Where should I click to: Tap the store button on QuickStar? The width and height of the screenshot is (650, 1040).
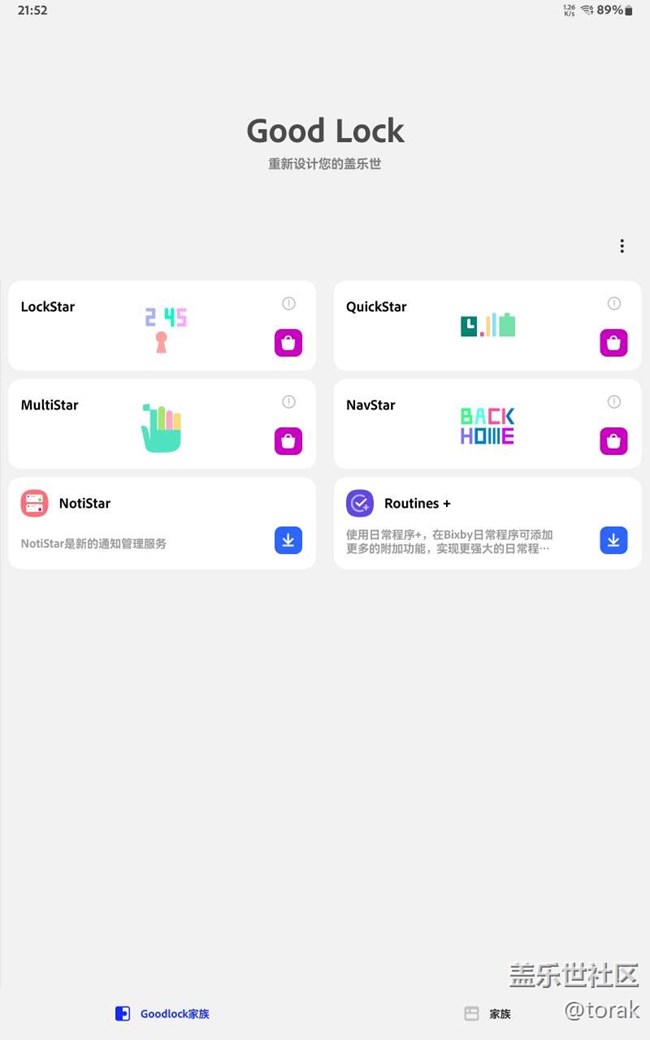[613, 343]
